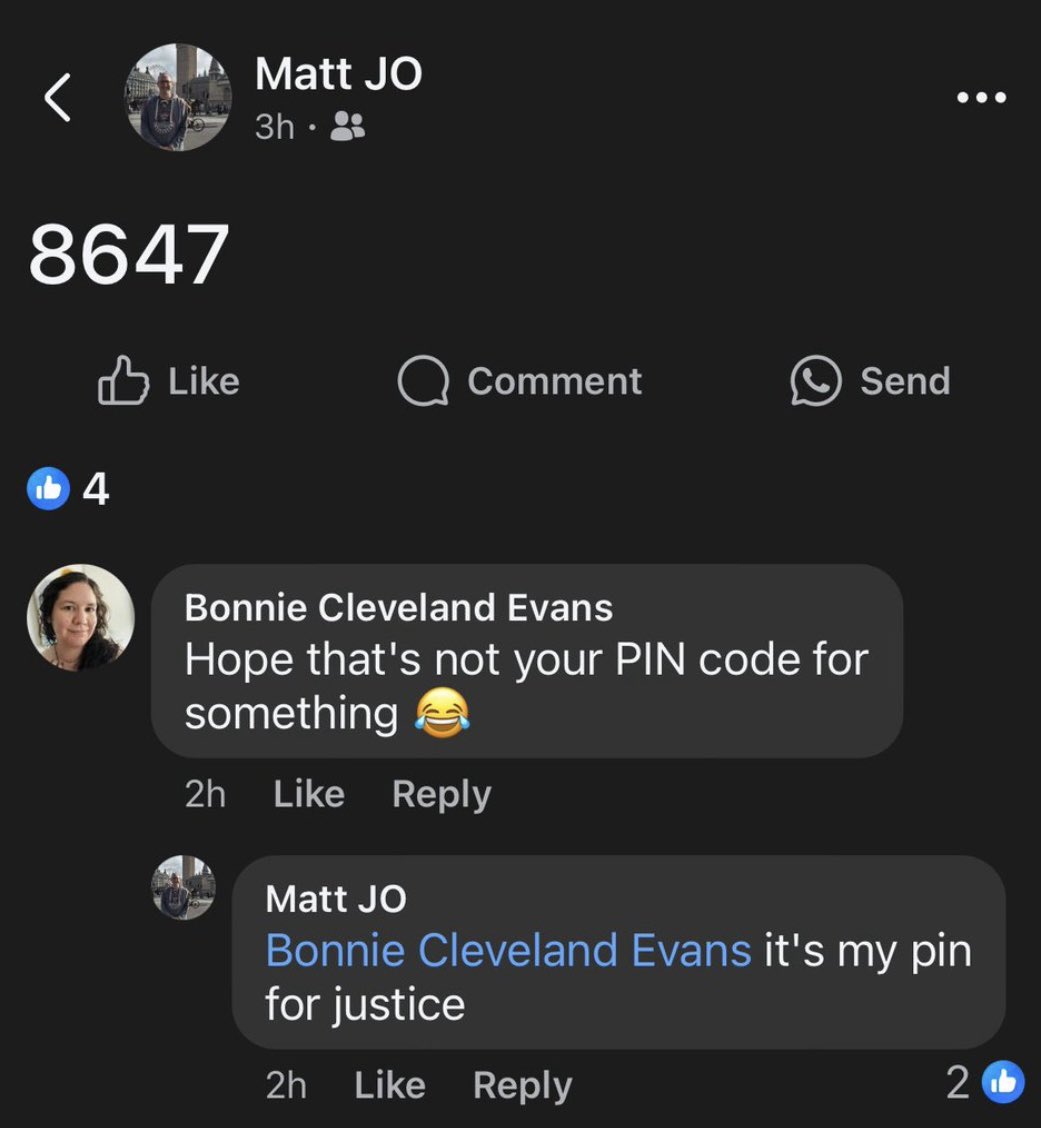Screen dimensions: 1041x1128
Task: Click the back arrow at top left
Action: click(x=56, y=97)
